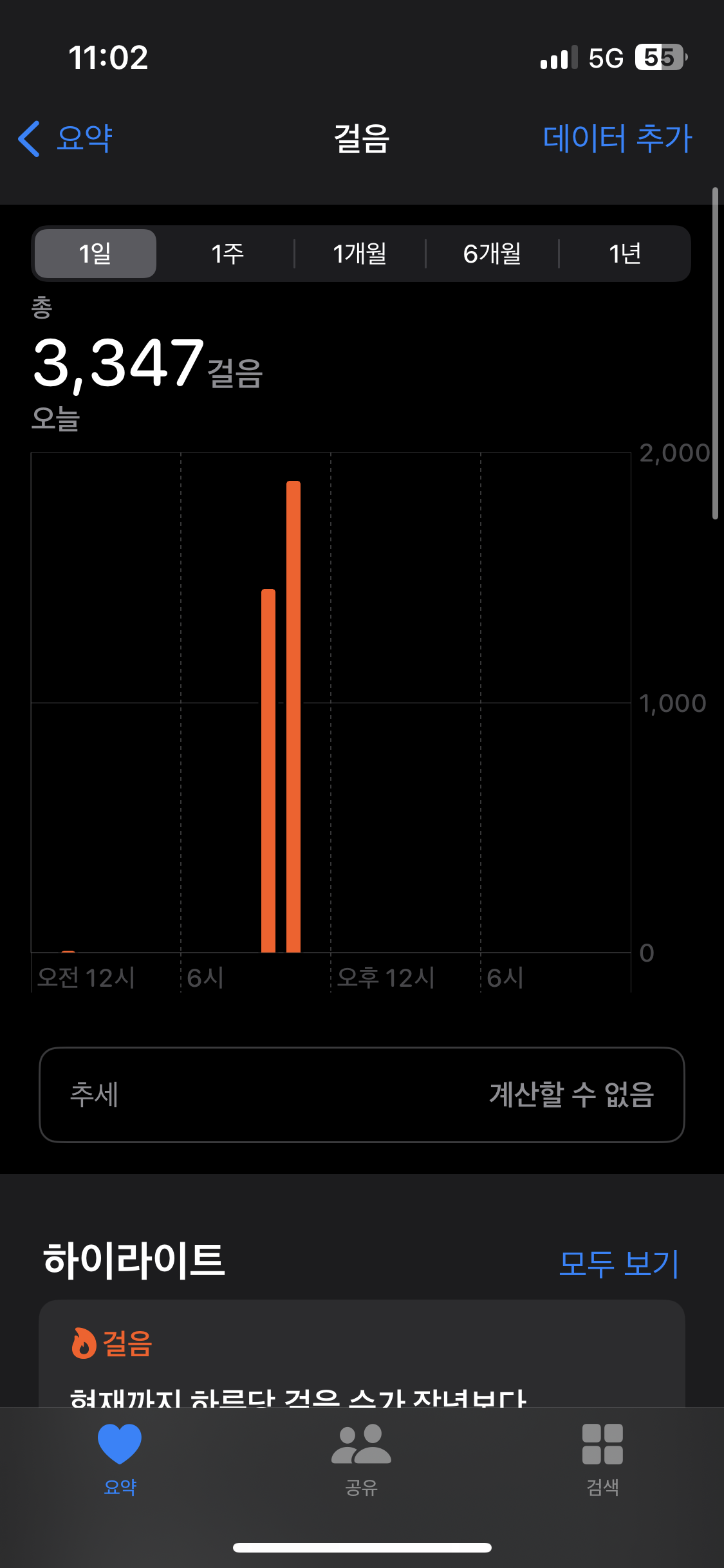
Task: Go back to 요약 screen
Action: click(x=66, y=138)
